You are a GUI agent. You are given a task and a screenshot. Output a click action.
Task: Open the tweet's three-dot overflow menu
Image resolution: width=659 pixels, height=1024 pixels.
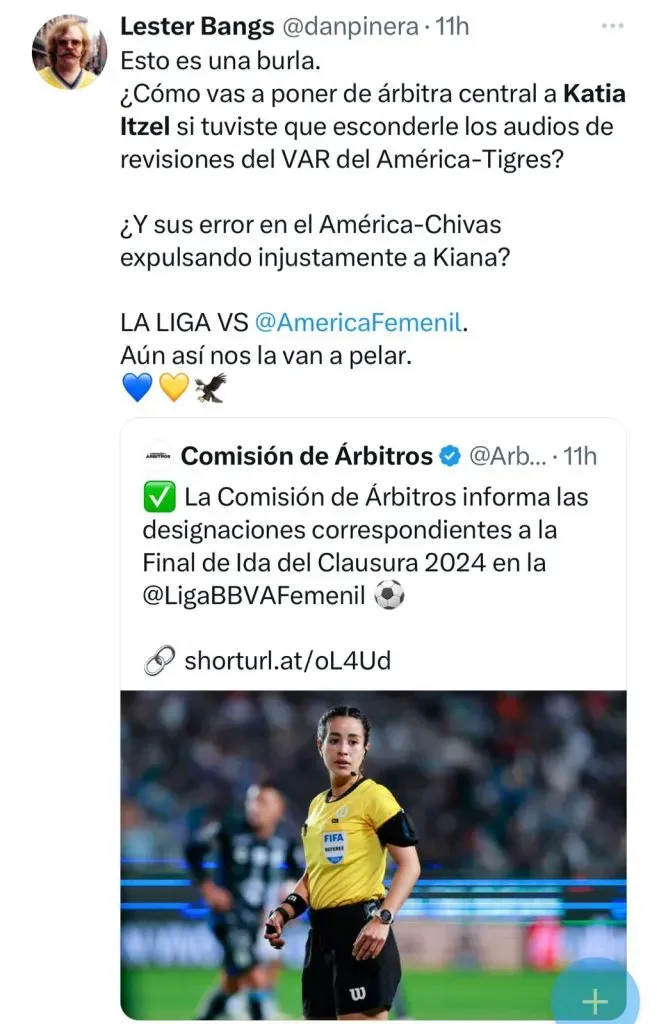(x=612, y=26)
